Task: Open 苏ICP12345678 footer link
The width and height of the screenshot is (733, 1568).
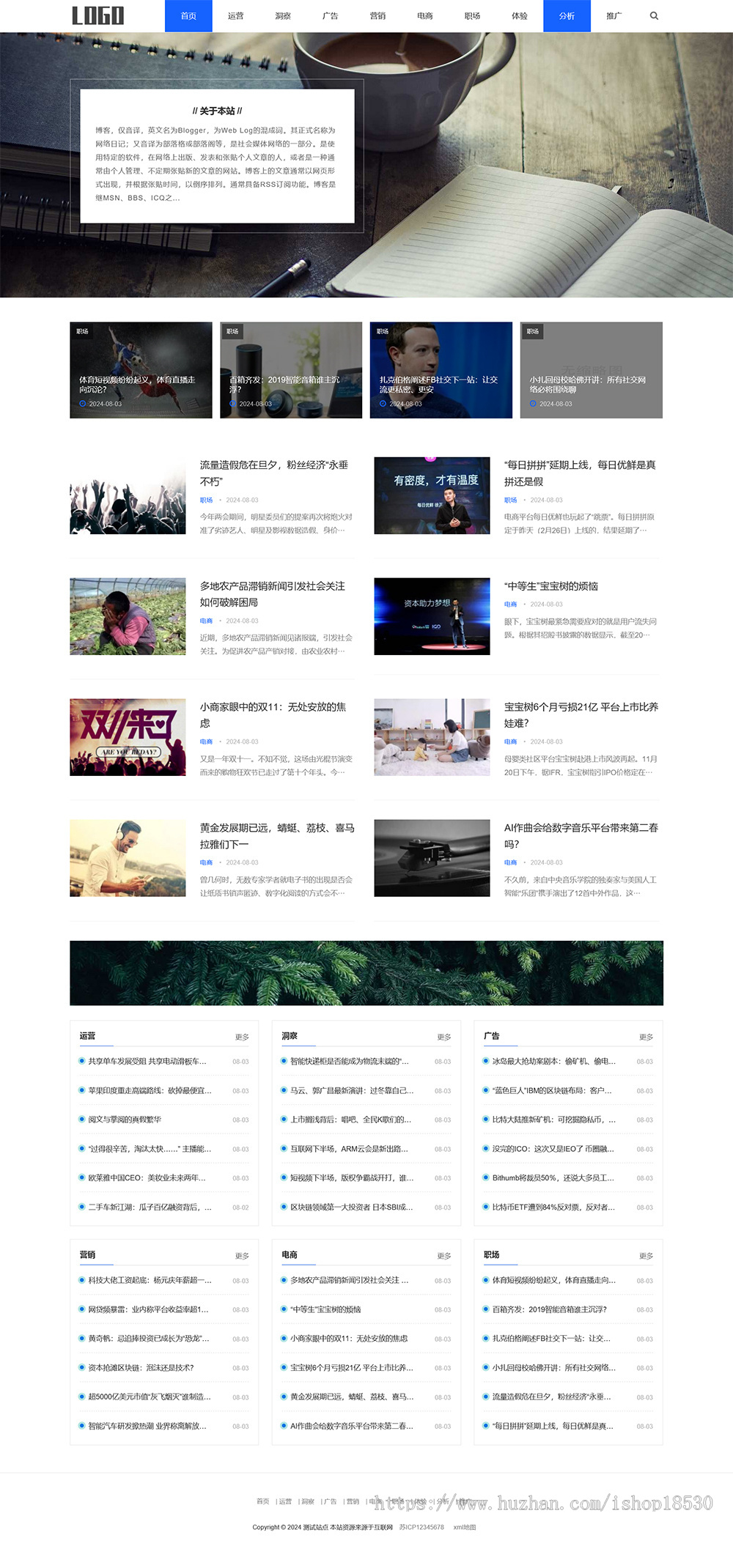Action: point(421,1527)
